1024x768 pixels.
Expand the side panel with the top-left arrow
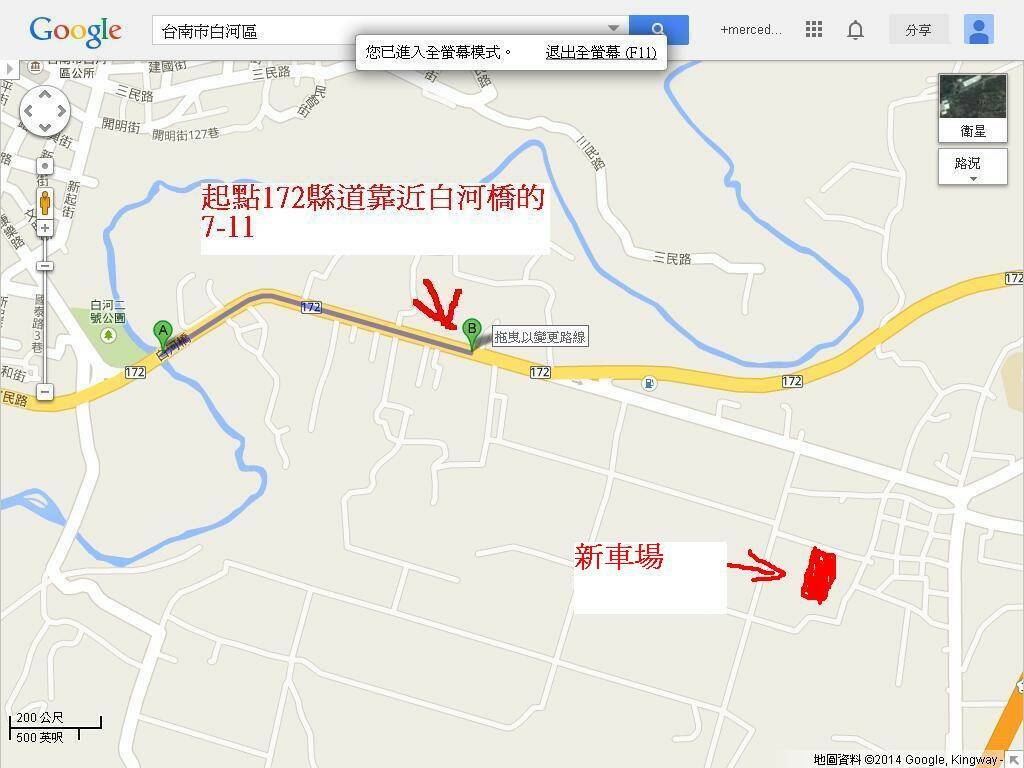[x=9, y=69]
